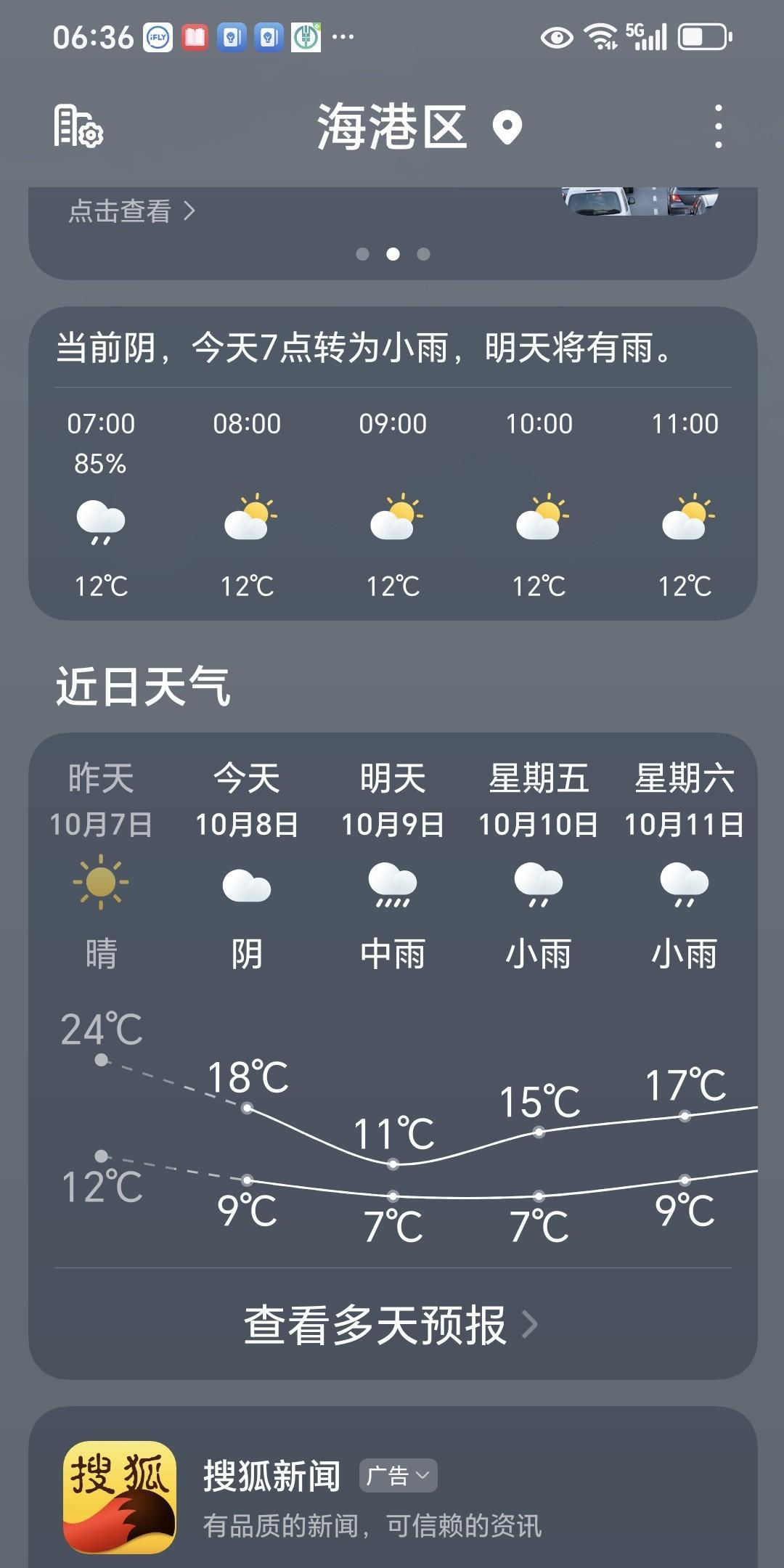
Task: Tap the 海港区 location title
Action: 392,127
